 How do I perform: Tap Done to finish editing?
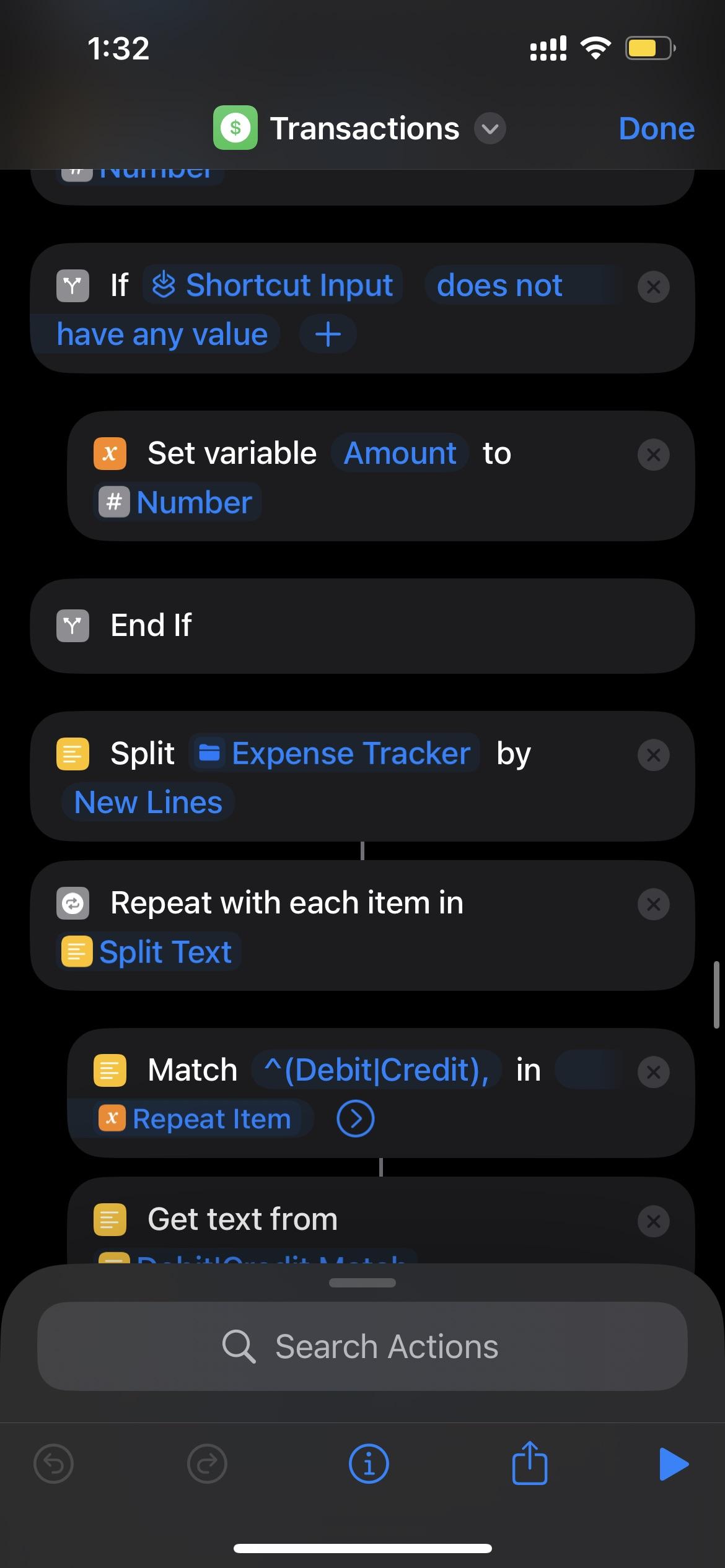656,129
